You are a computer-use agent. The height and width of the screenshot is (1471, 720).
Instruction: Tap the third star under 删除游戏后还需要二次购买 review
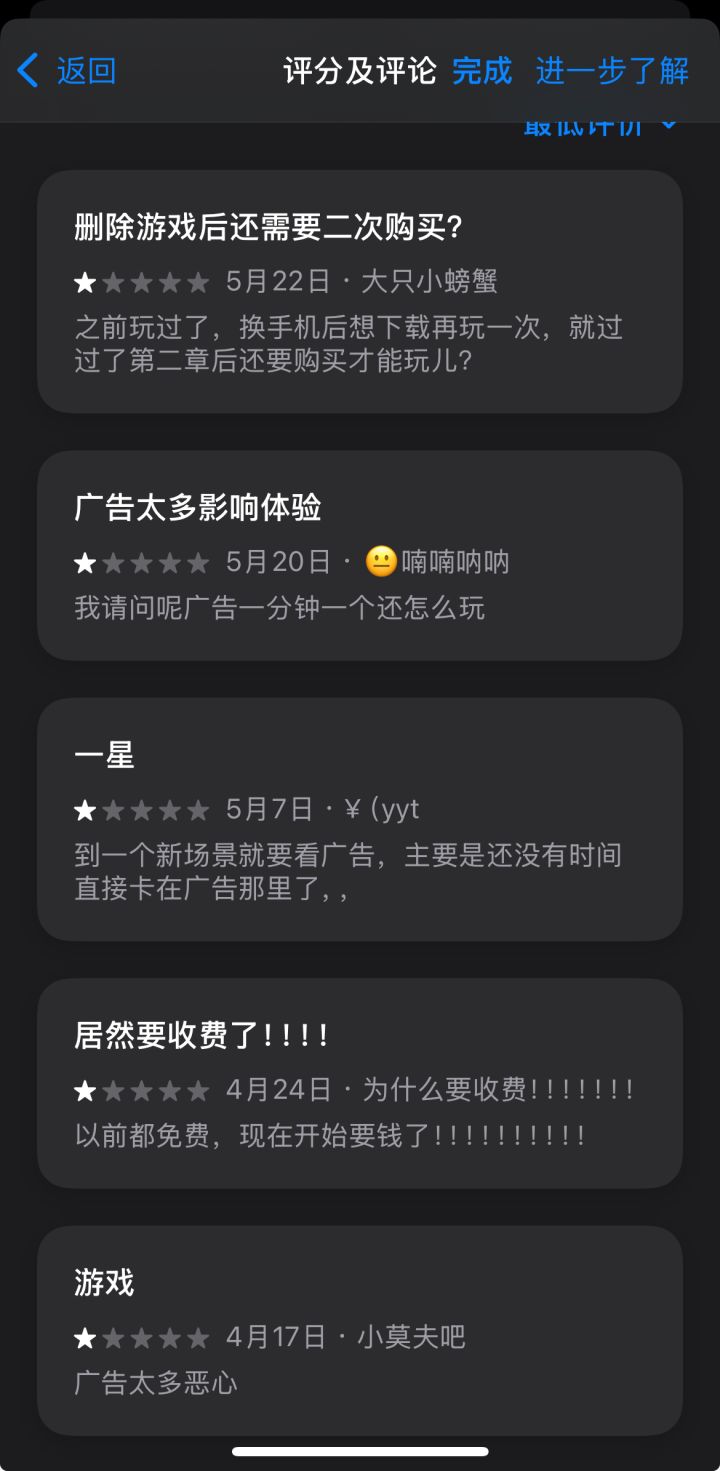click(x=143, y=282)
